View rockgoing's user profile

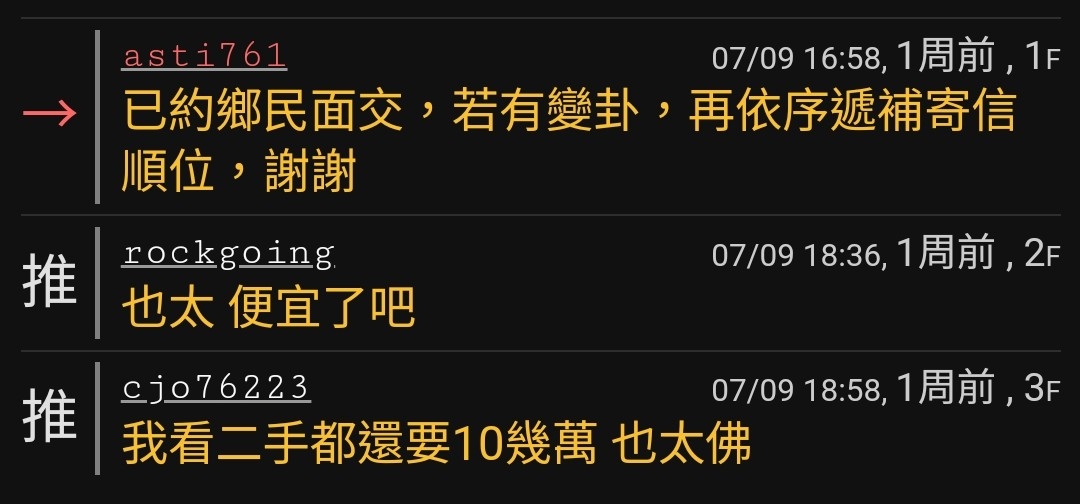click(x=227, y=253)
